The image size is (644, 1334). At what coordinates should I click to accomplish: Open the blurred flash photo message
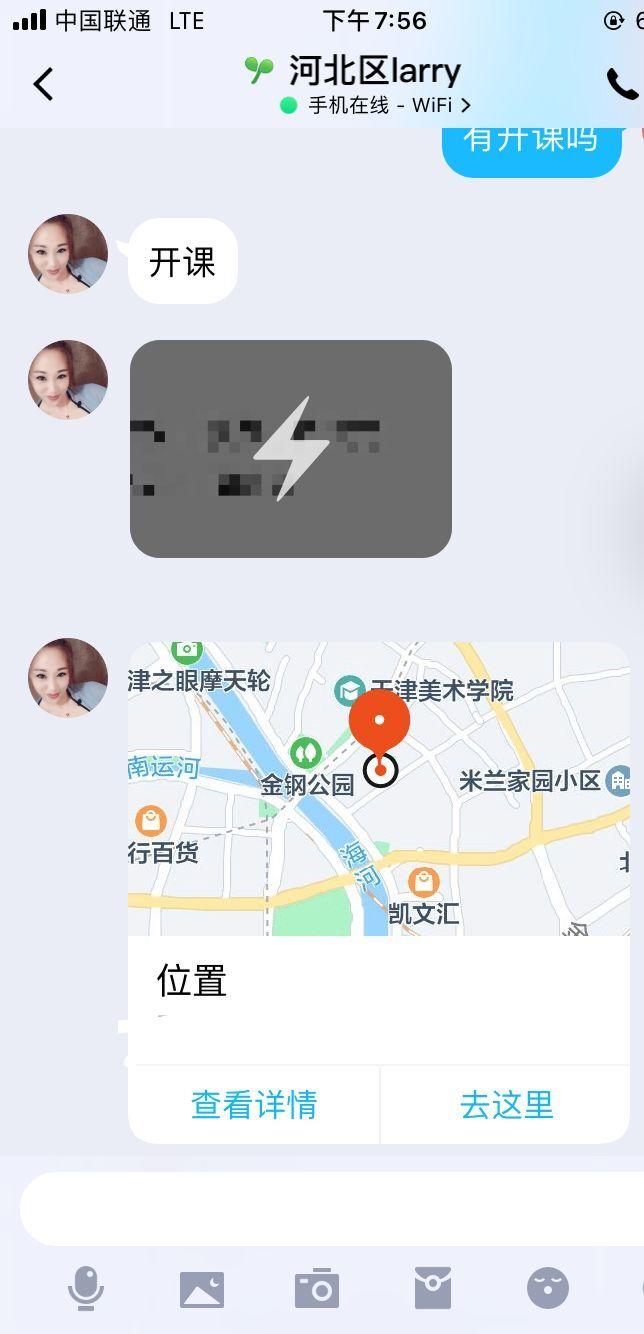(291, 449)
